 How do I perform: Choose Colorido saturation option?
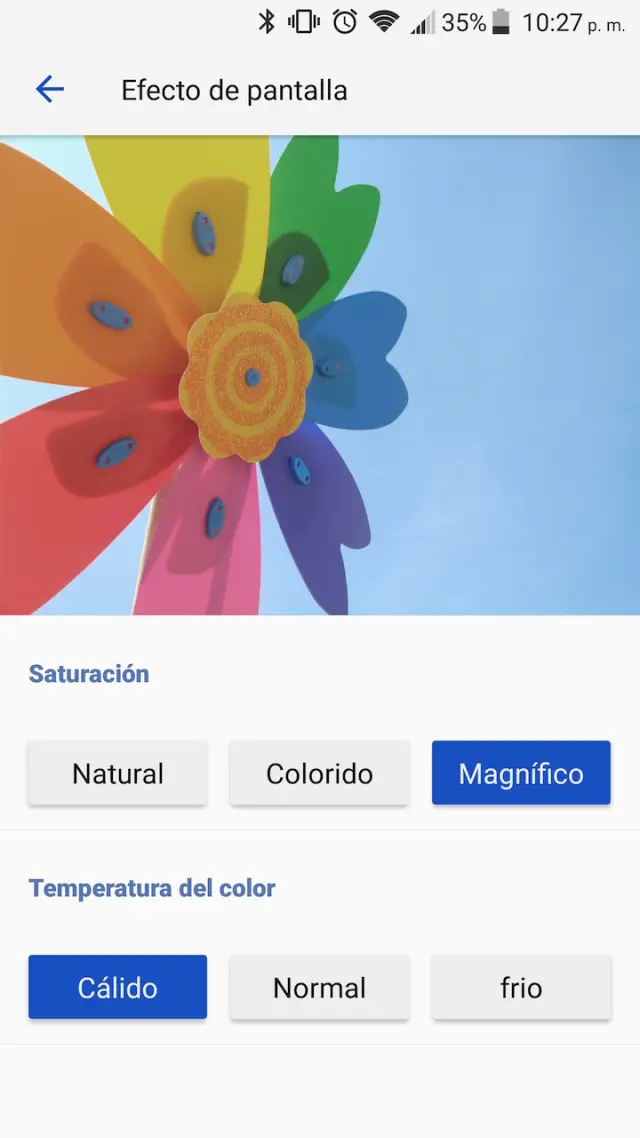click(x=319, y=773)
